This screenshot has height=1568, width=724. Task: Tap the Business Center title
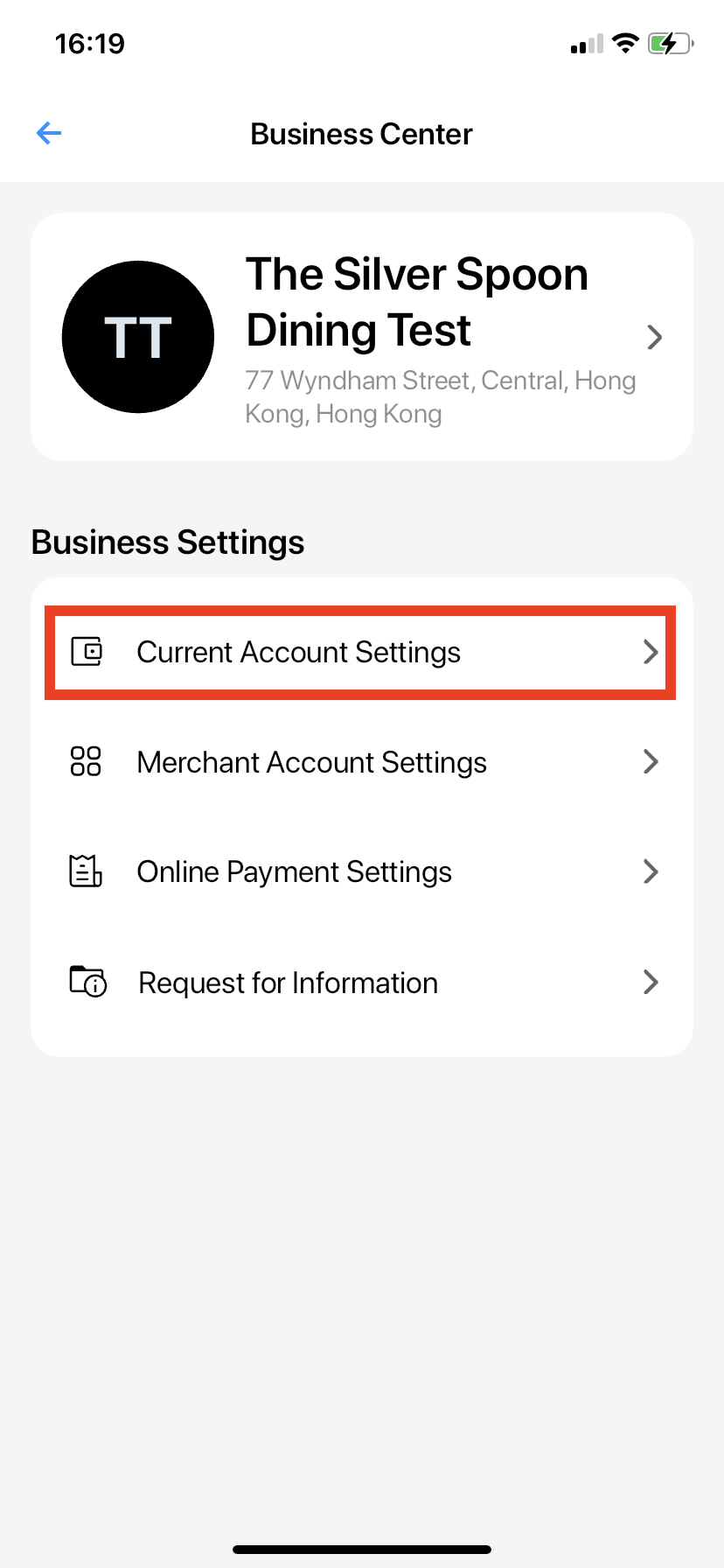(x=361, y=133)
